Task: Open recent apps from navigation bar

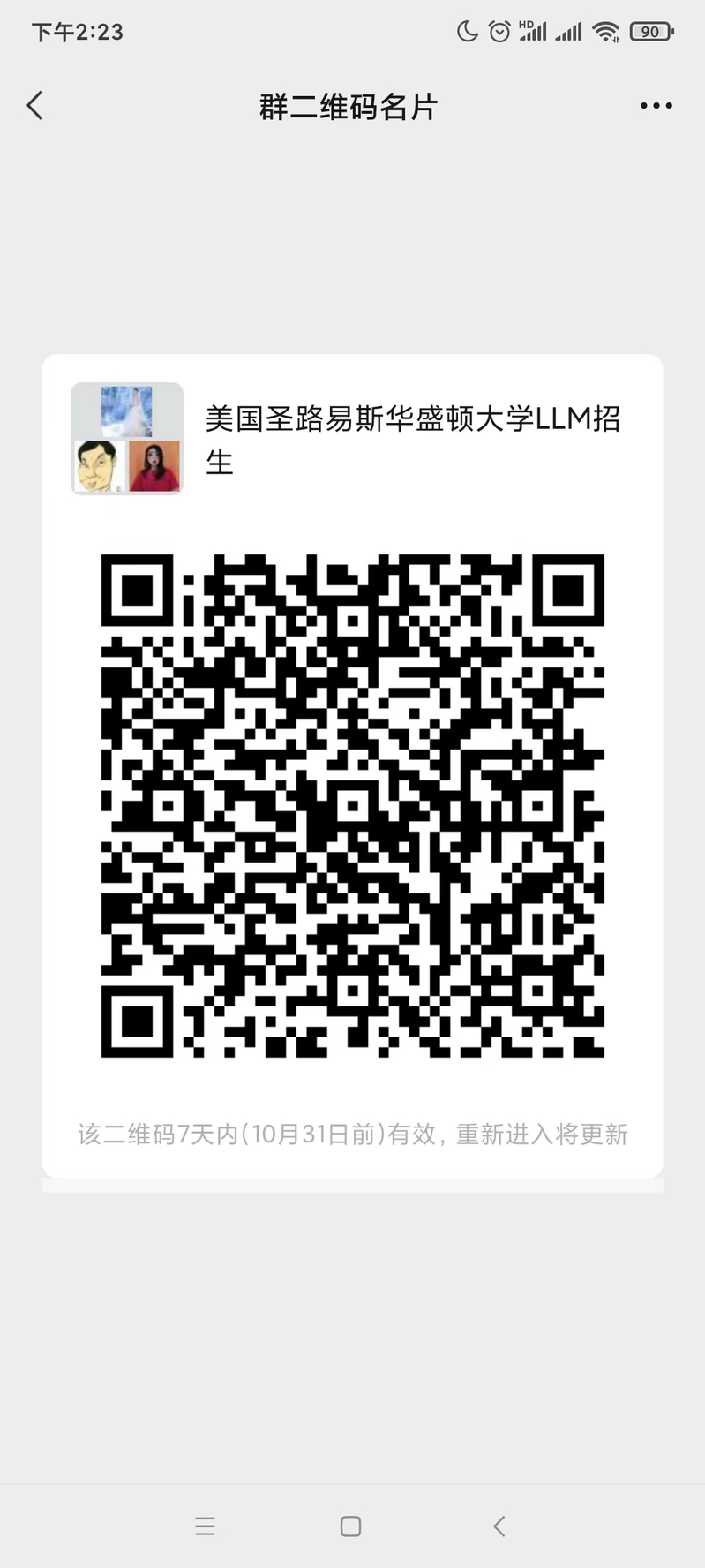Action: 205,1526
